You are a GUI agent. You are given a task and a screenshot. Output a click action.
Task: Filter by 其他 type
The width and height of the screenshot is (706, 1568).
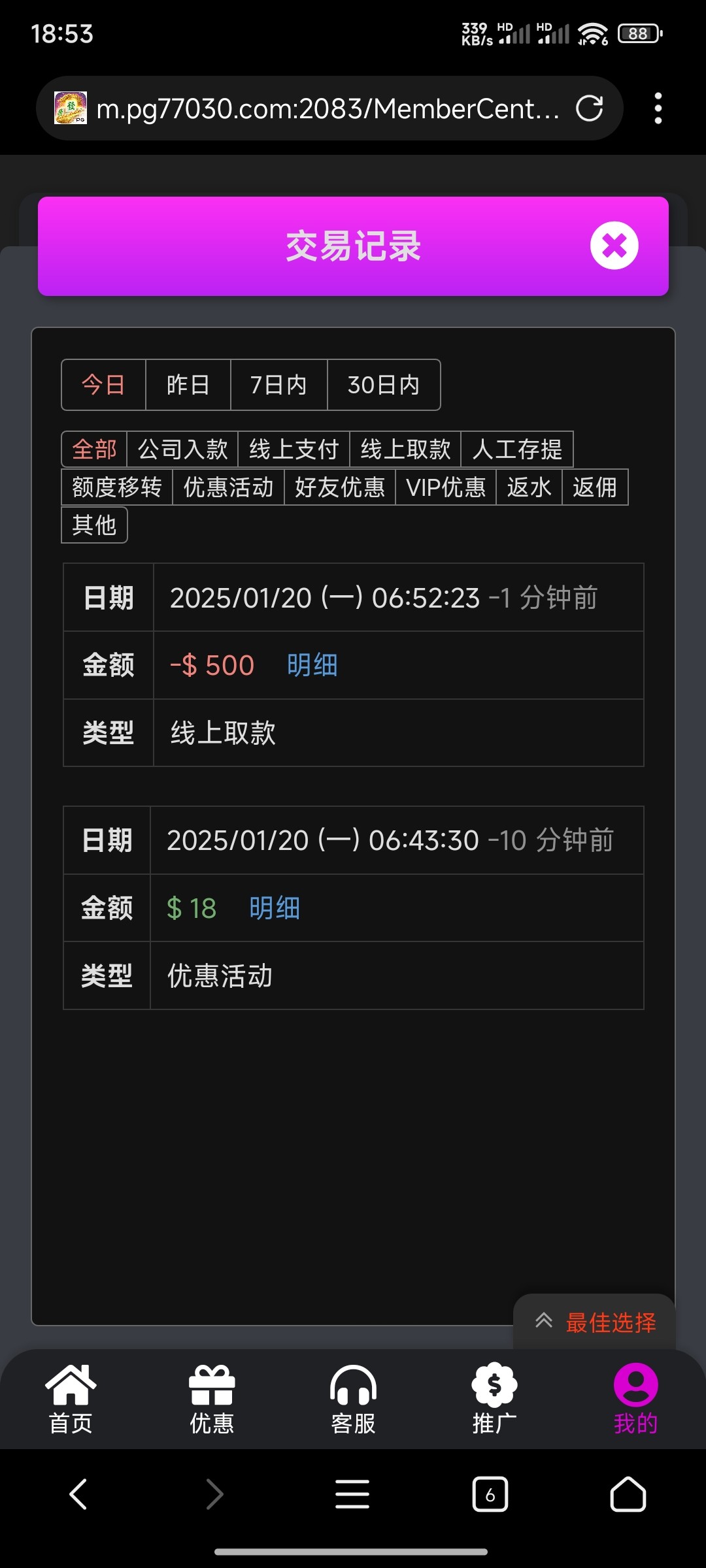point(94,525)
